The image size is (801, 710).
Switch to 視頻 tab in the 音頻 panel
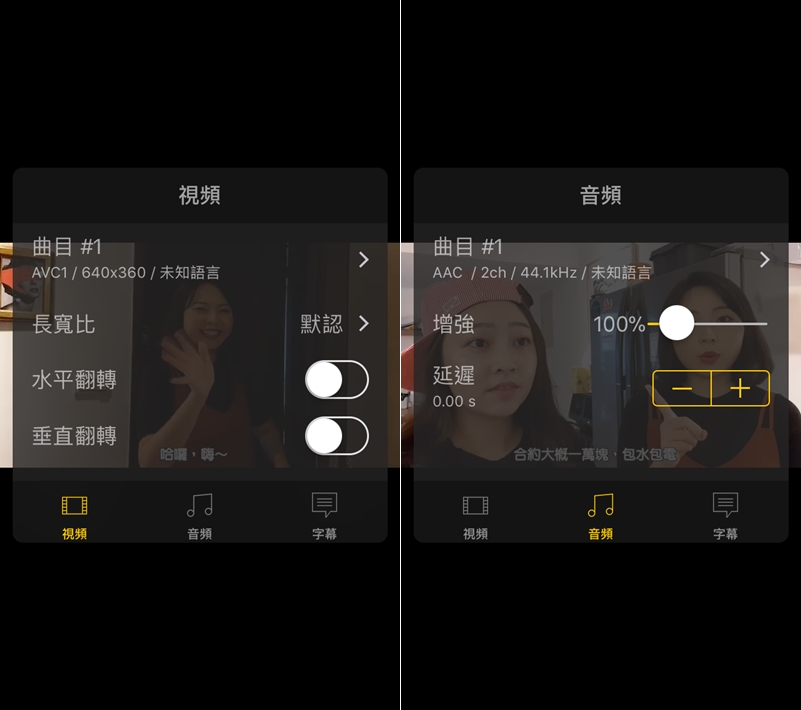pyautogui.click(x=476, y=514)
